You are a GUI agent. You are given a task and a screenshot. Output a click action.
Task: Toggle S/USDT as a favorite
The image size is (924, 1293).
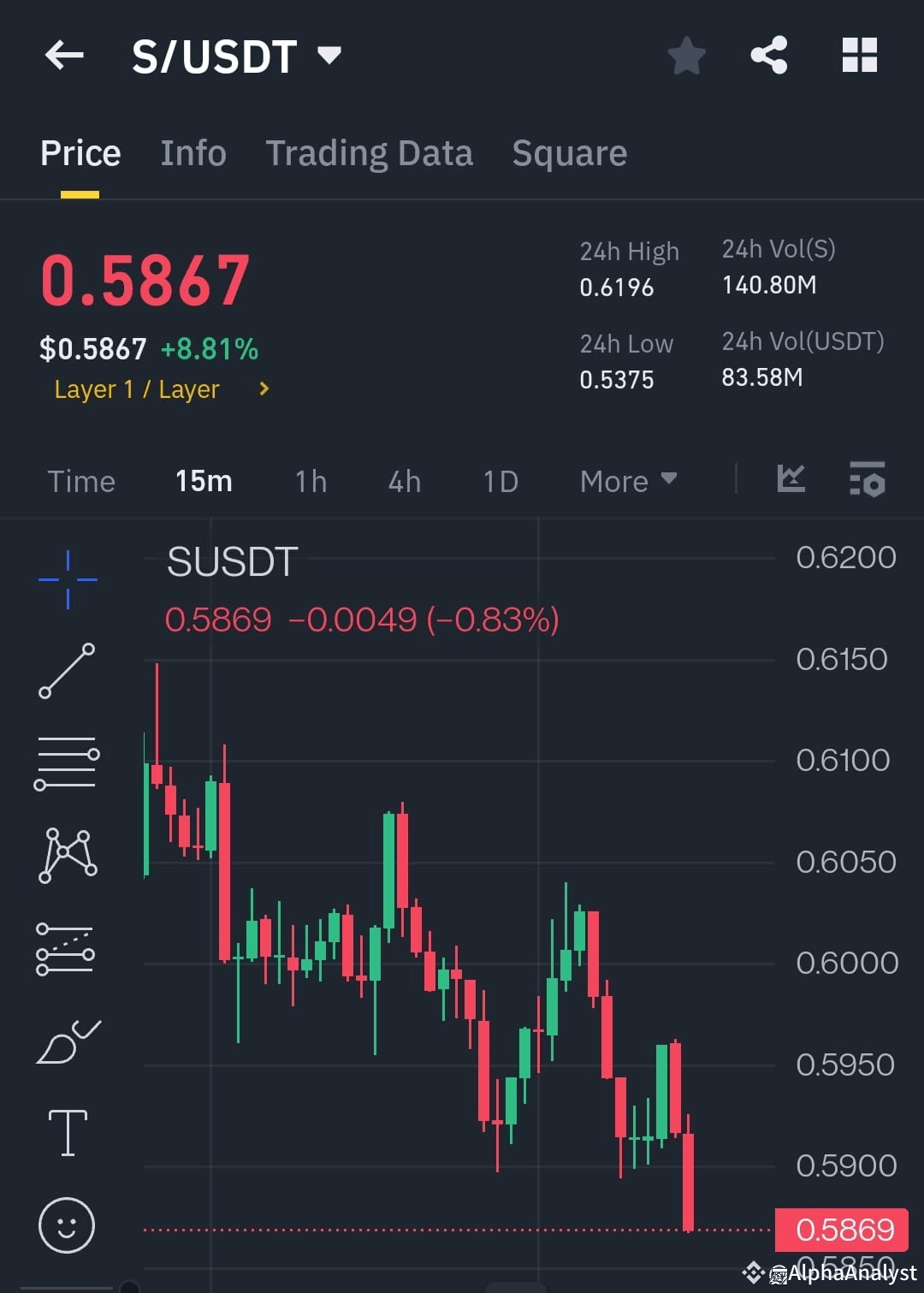pyautogui.click(x=686, y=55)
